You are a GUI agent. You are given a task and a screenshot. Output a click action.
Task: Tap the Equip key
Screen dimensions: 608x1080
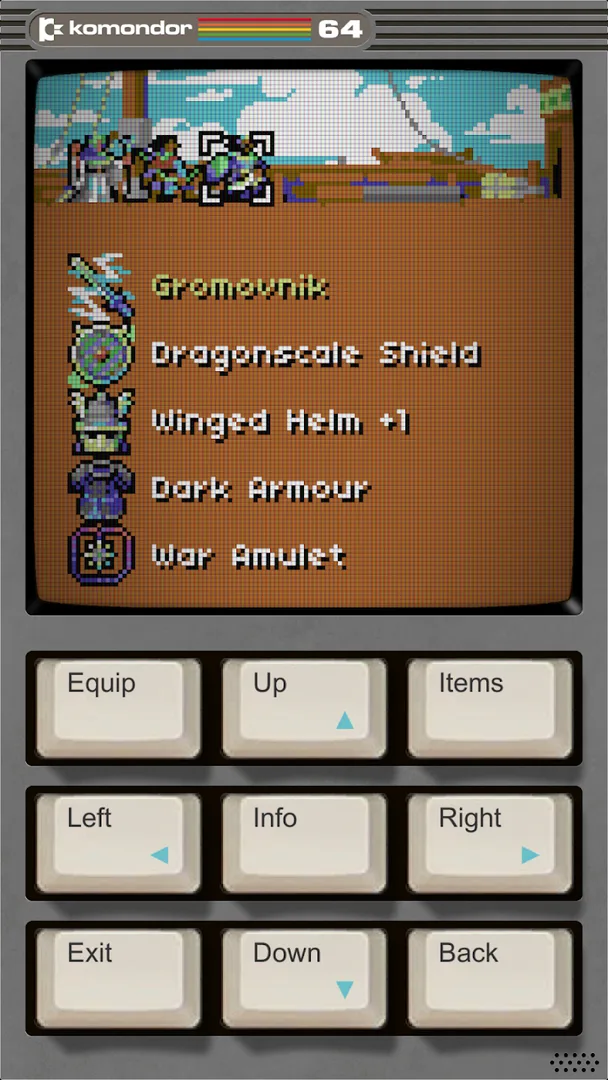[x=118, y=707]
